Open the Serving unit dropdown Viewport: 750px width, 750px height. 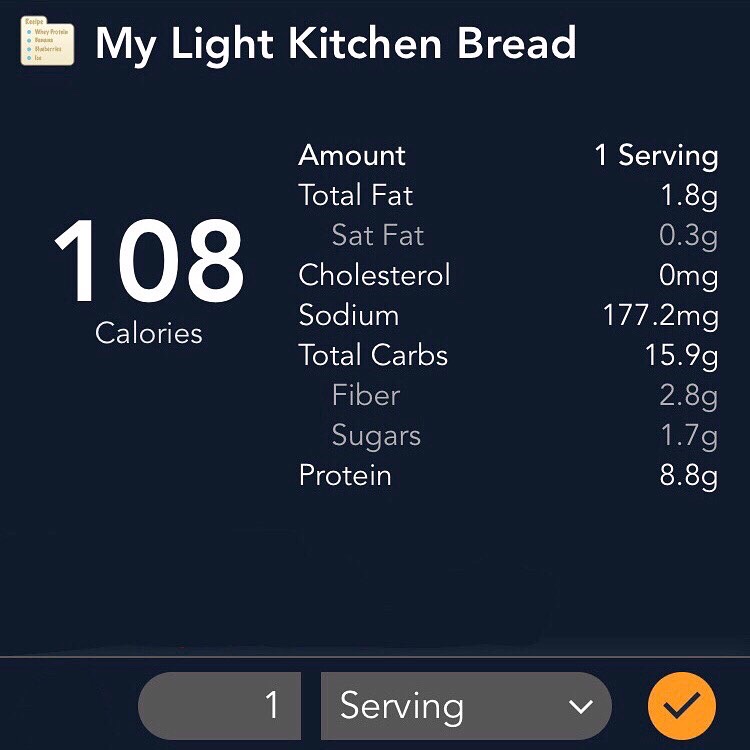466,706
